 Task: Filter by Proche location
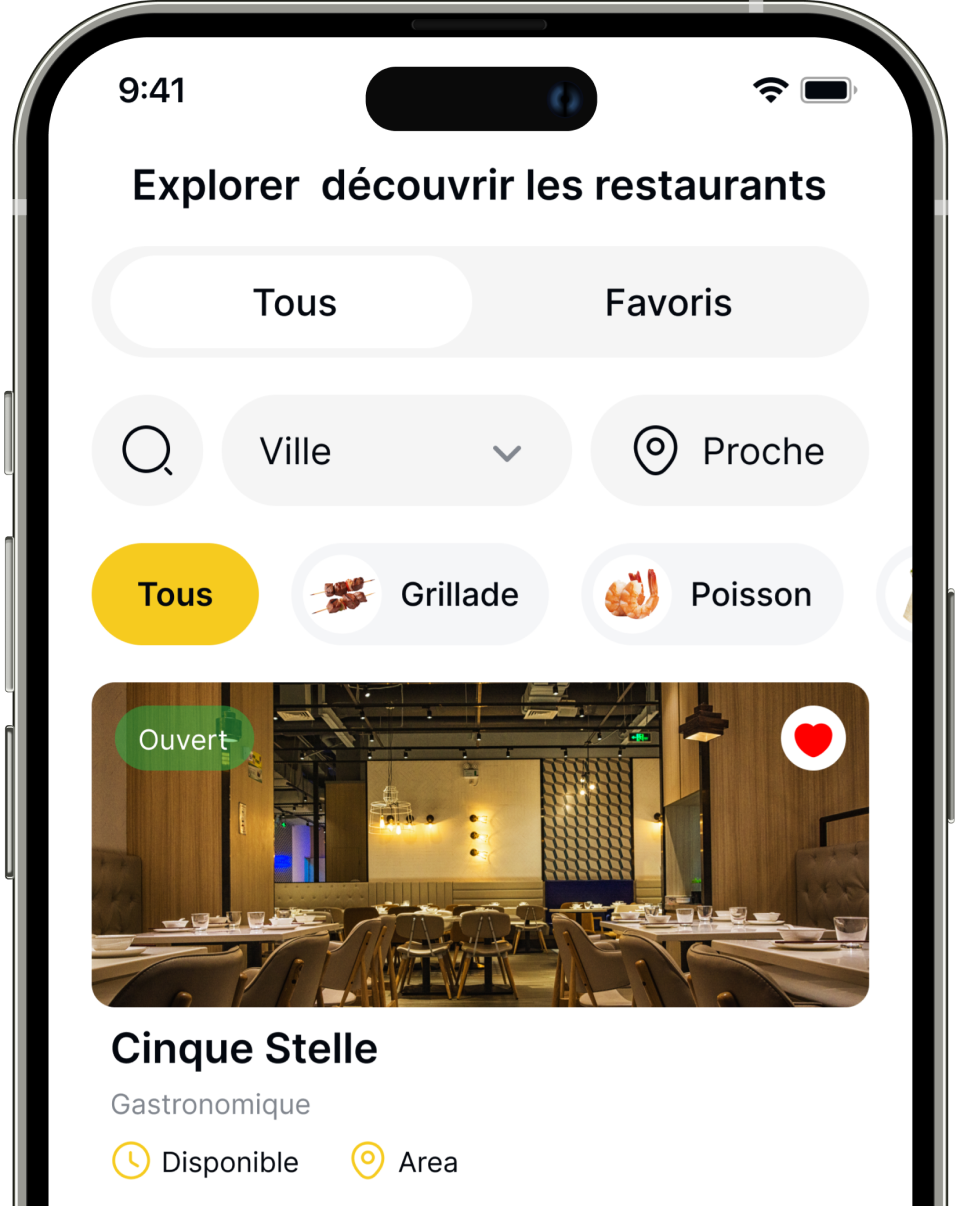click(730, 451)
